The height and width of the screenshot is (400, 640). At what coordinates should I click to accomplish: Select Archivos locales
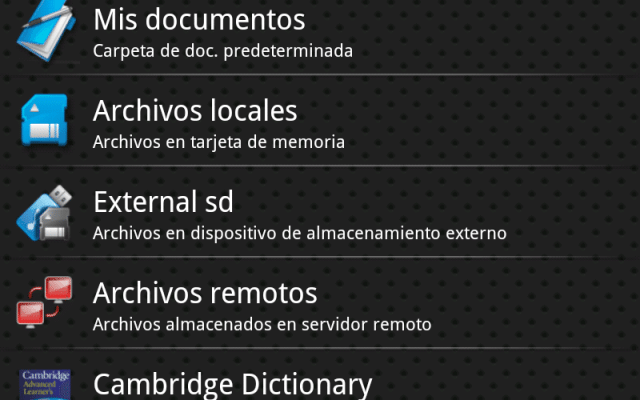pos(195,122)
